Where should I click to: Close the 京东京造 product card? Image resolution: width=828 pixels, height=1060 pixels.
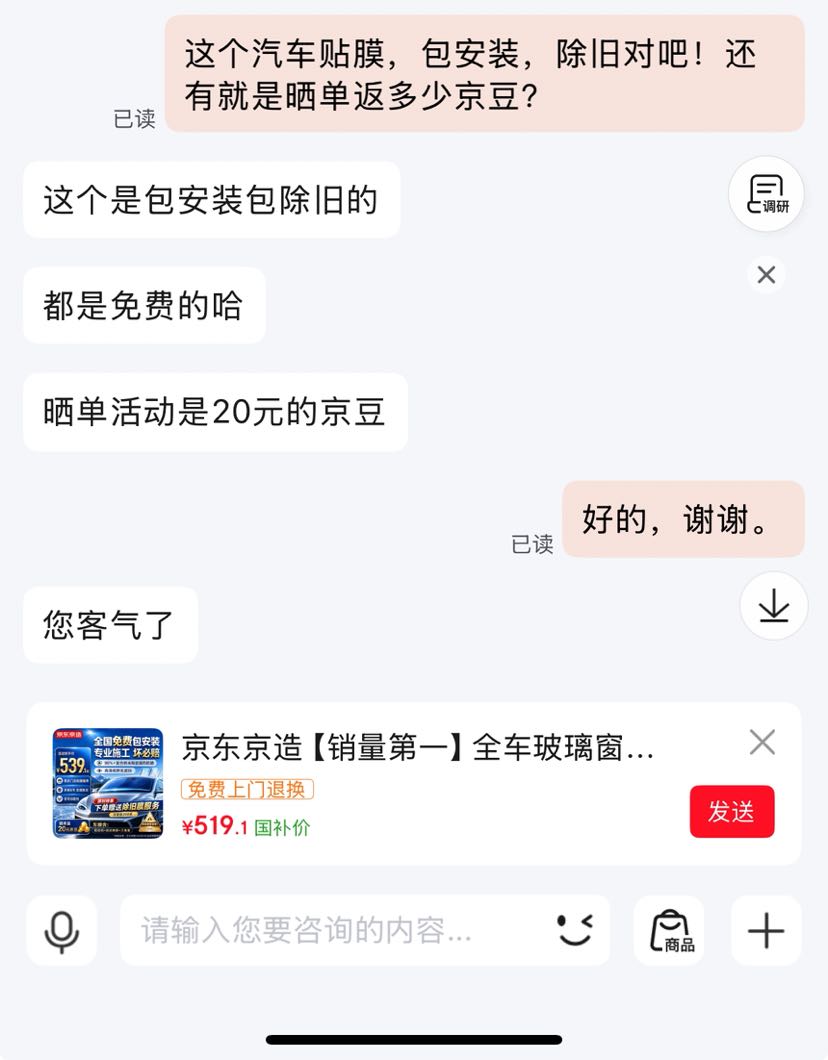pyautogui.click(x=762, y=742)
